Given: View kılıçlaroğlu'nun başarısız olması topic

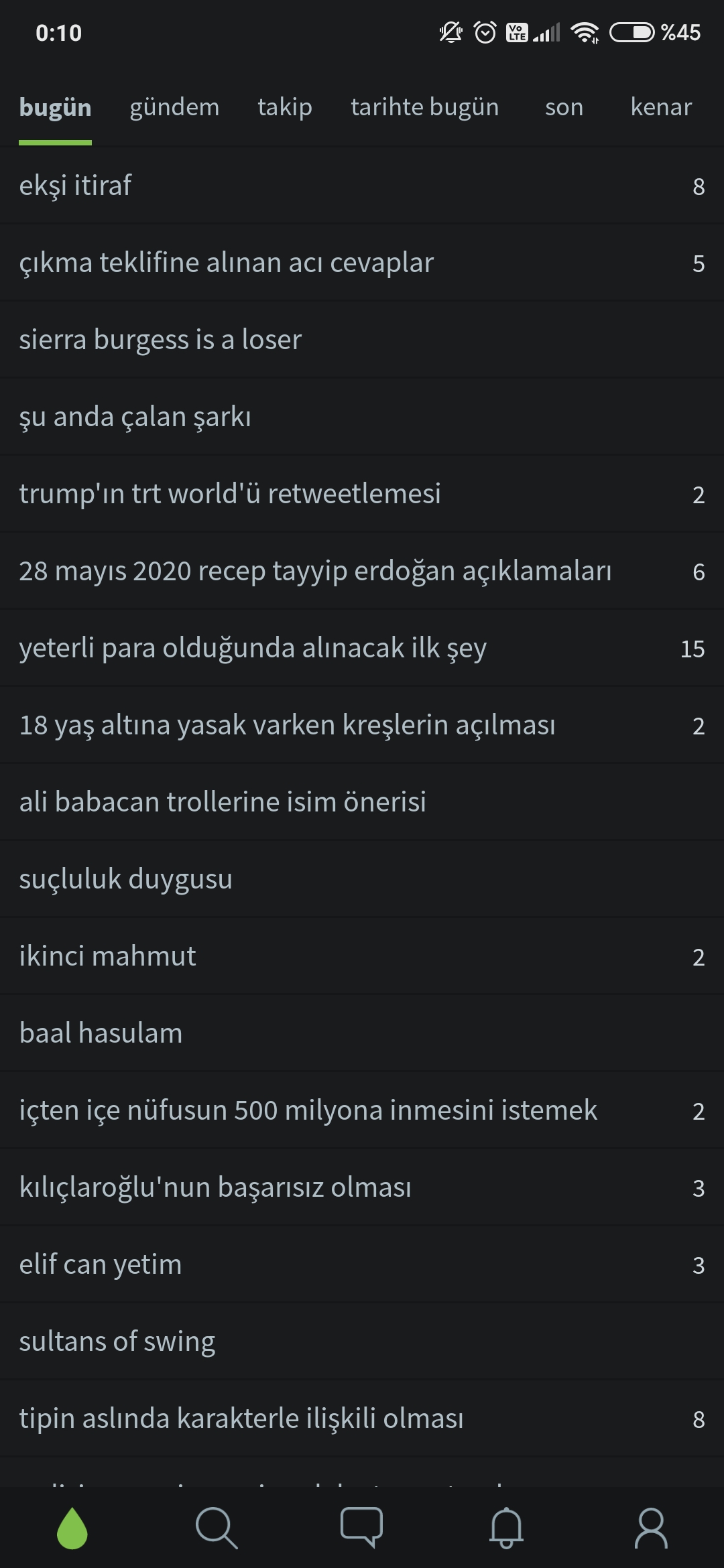Looking at the screenshot, I should (x=362, y=1187).
